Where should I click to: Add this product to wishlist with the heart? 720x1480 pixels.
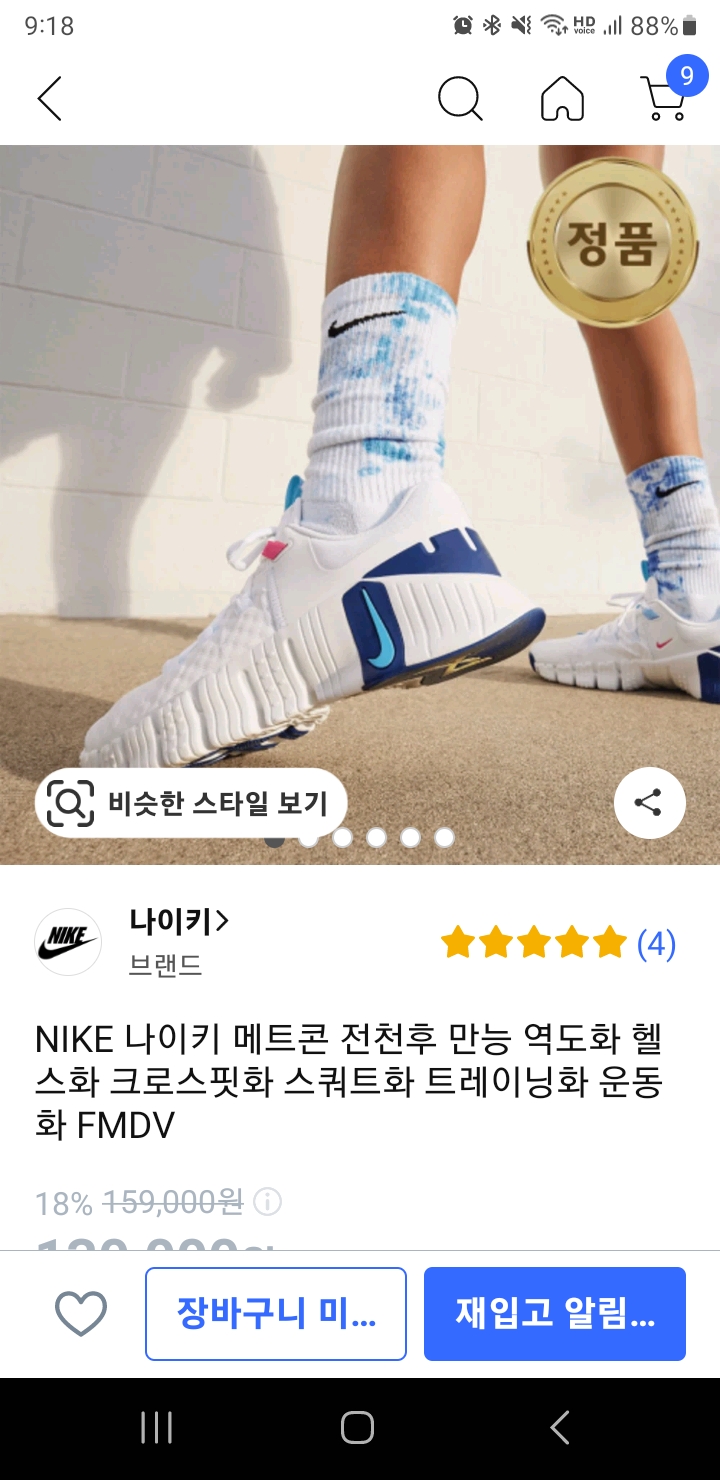(x=81, y=1313)
